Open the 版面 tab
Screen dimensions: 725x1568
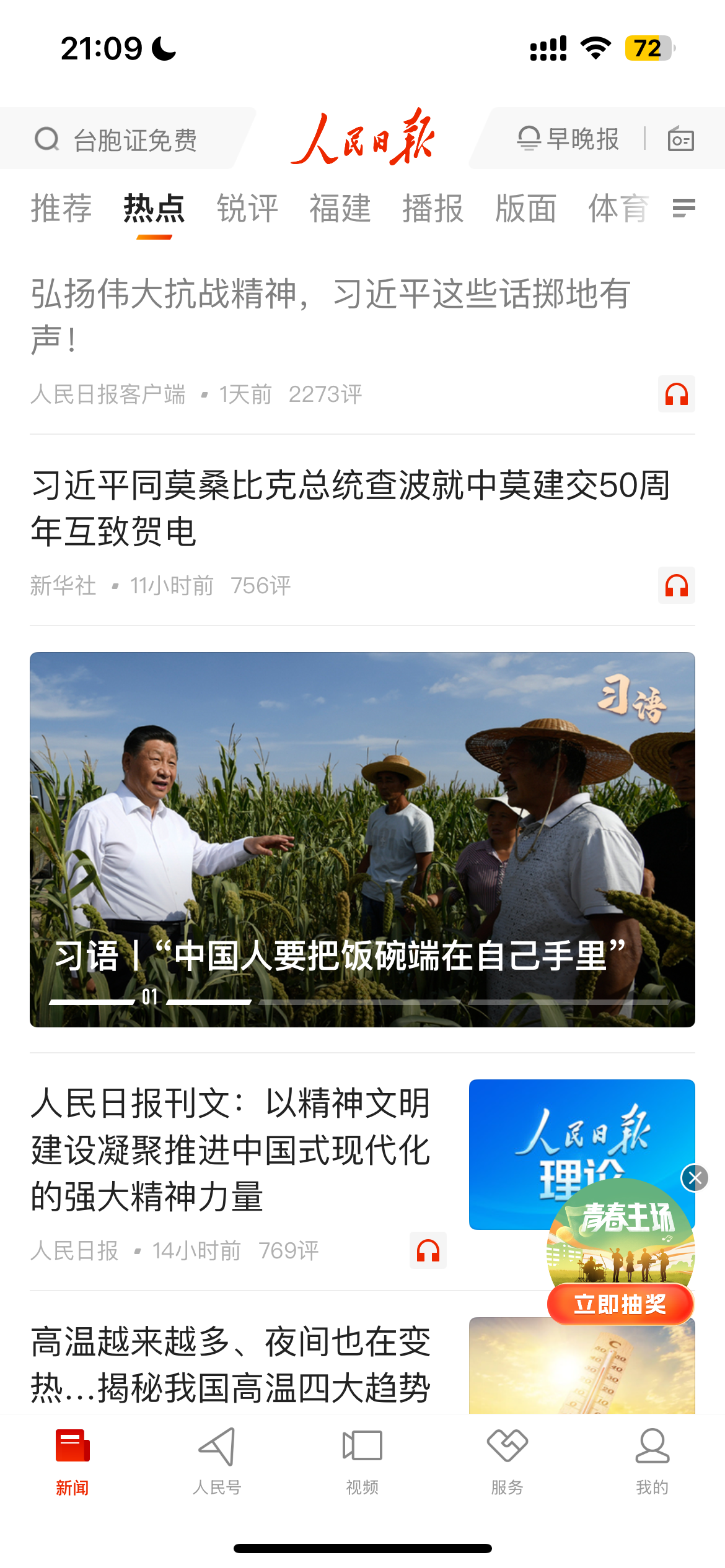[526, 209]
